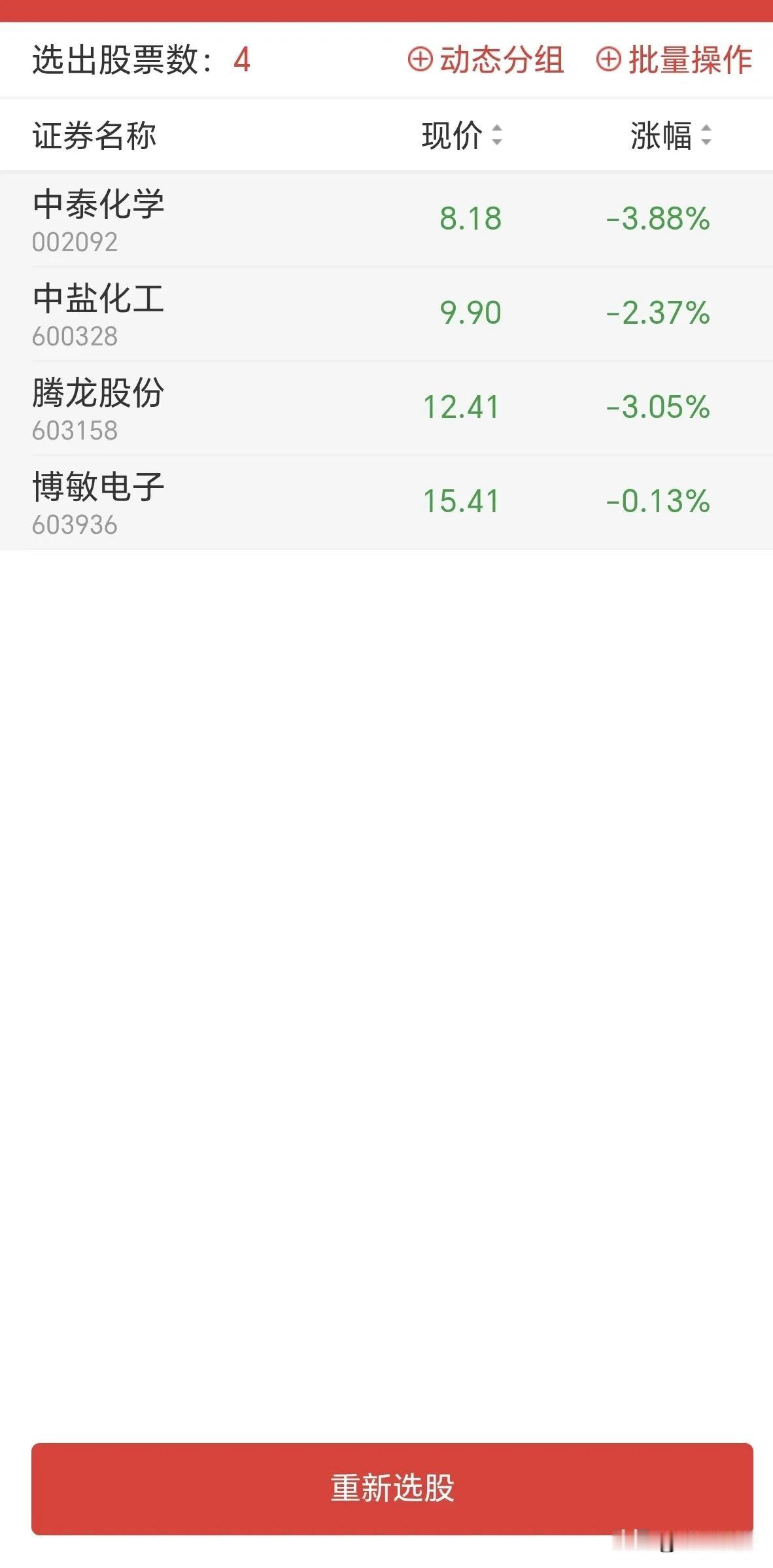Tap the ⊕ icon beside 批量操作
773x1568 pixels.
coord(610,60)
